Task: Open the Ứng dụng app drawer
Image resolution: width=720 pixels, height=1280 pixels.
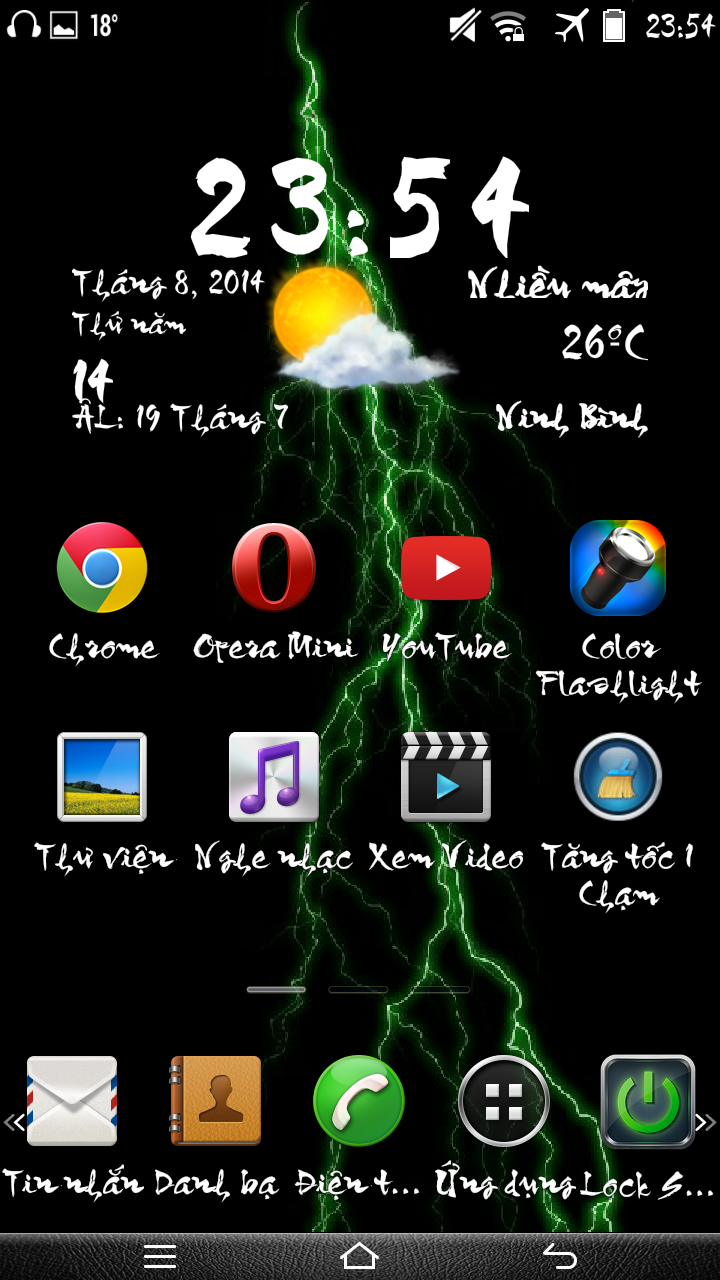Action: point(503,1100)
